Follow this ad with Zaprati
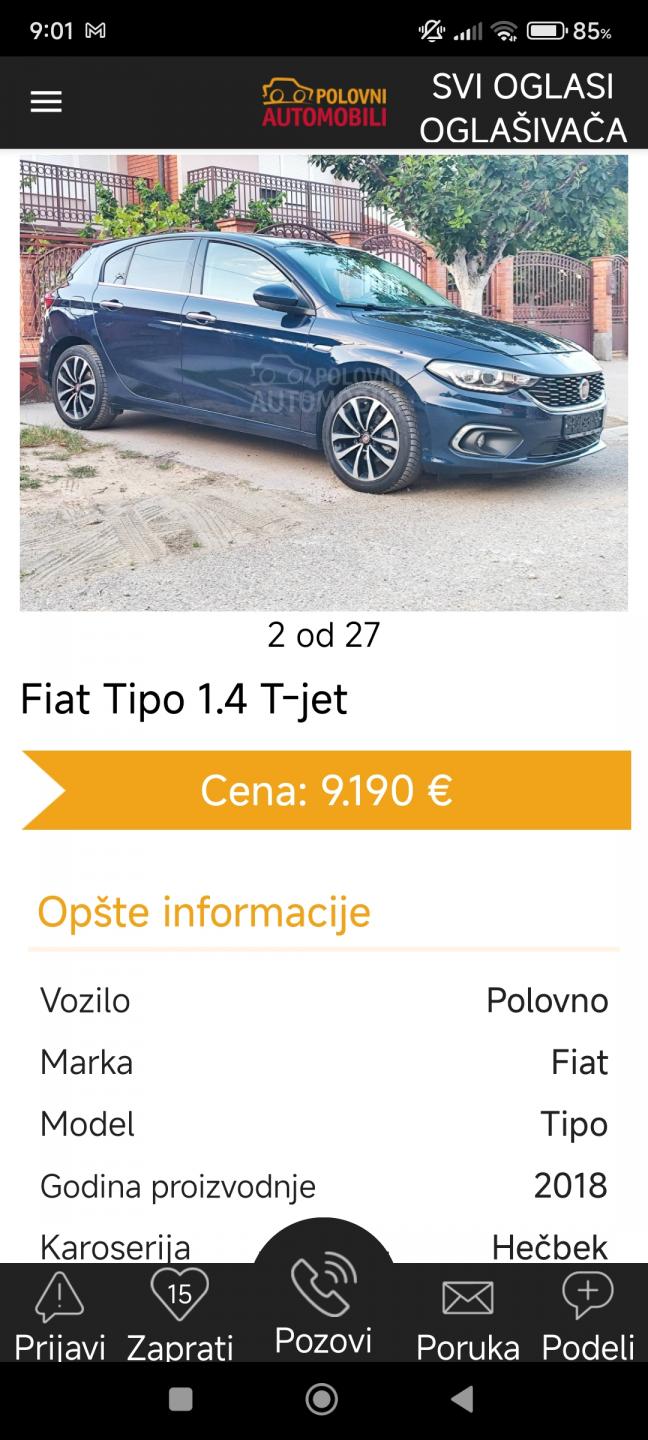 tap(180, 1315)
